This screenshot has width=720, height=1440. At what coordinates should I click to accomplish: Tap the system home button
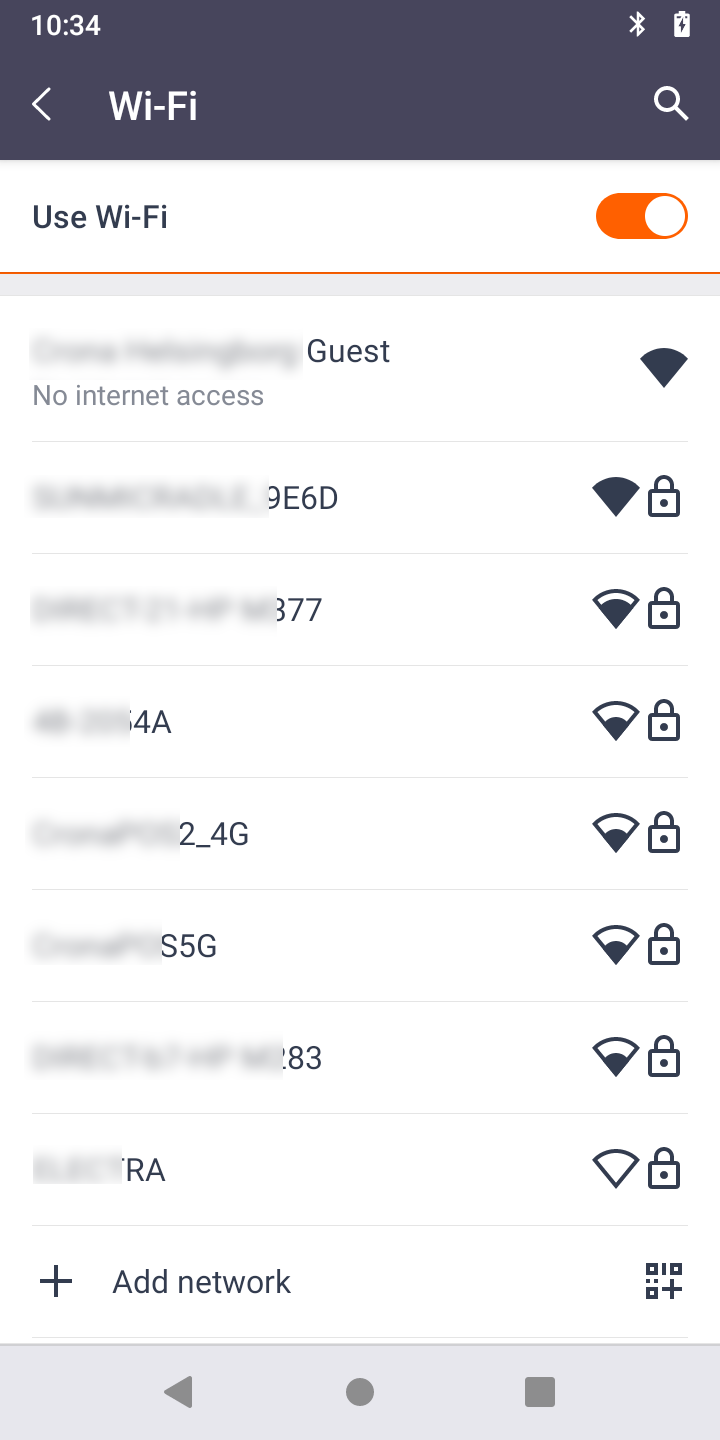[360, 1391]
